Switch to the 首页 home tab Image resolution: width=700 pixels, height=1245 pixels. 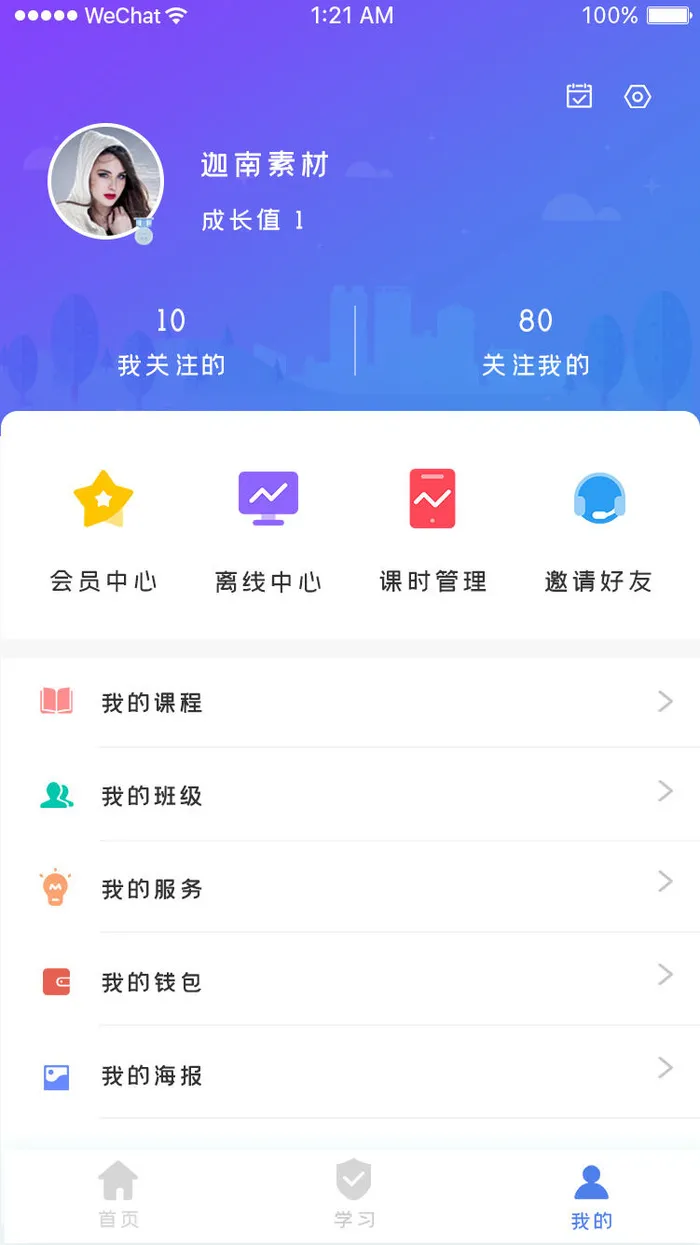pos(118,1195)
